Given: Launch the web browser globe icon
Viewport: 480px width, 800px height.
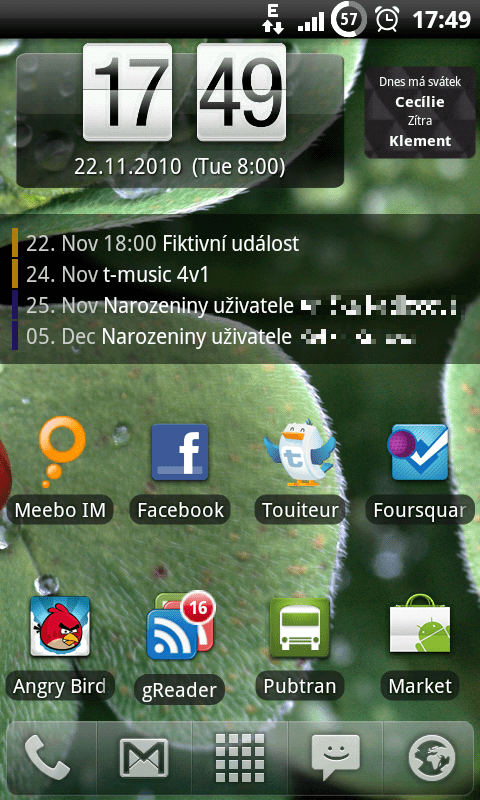Looking at the screenshot, I should pyautogui.click(x=432, y=758).
